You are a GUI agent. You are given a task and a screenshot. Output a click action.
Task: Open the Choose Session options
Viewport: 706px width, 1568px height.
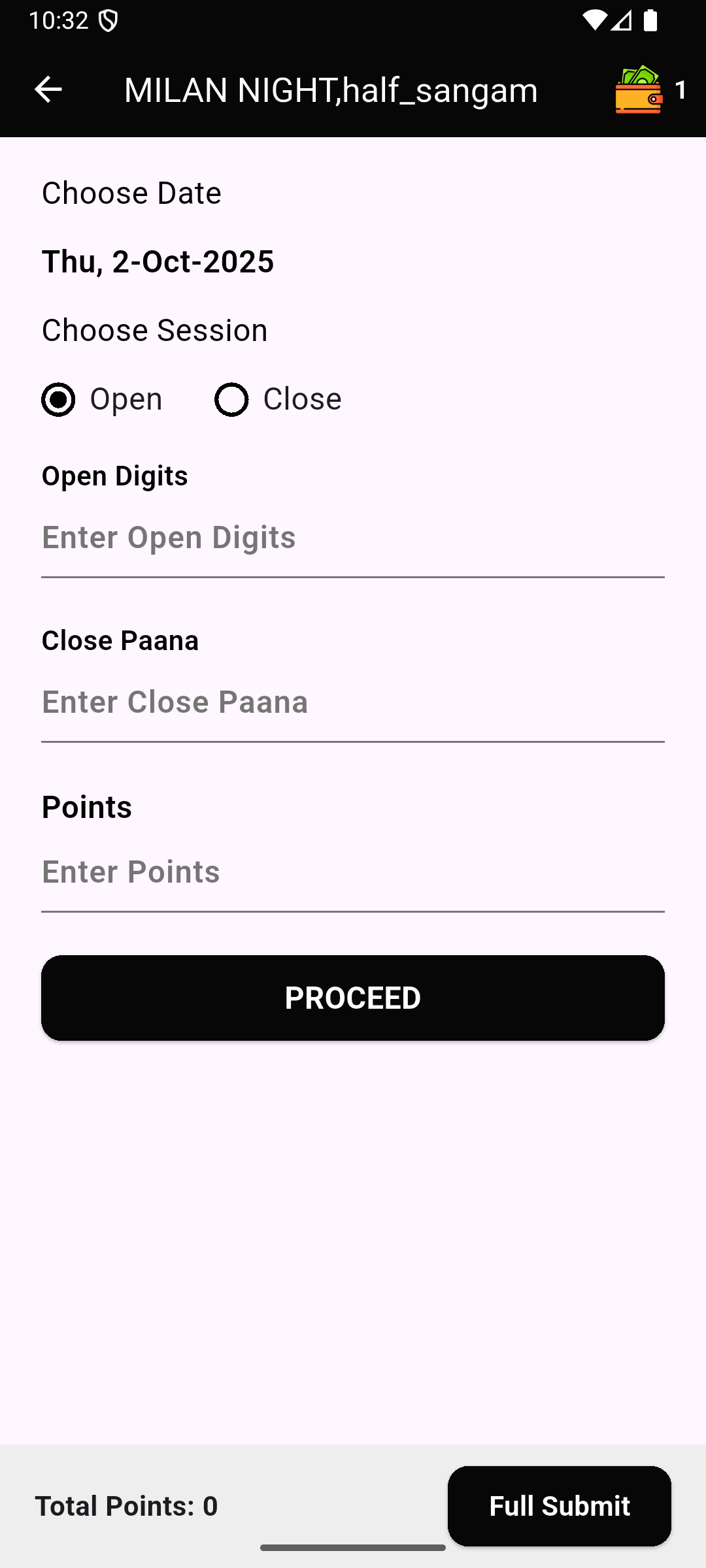click(x=154, y=330)
